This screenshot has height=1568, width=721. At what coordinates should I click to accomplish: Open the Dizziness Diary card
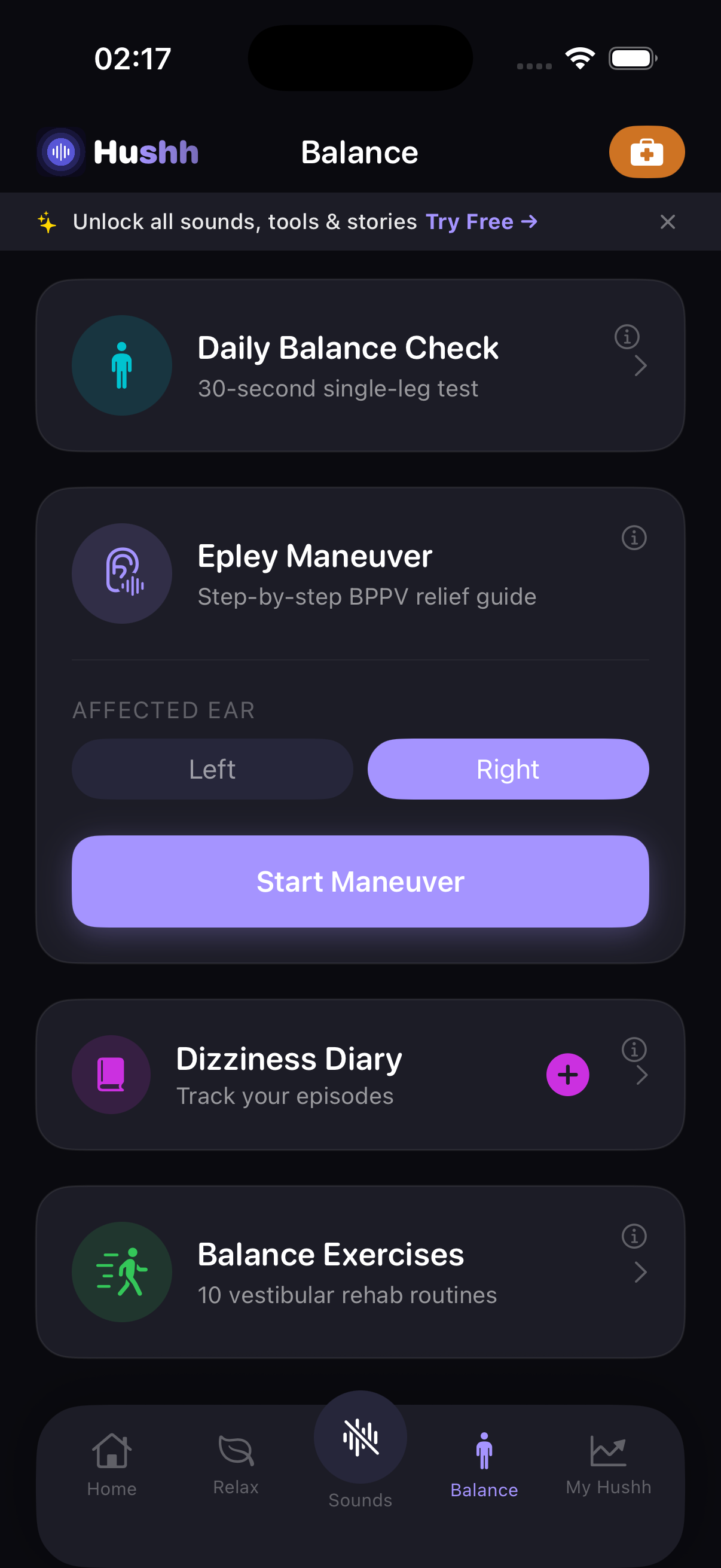304,1076
